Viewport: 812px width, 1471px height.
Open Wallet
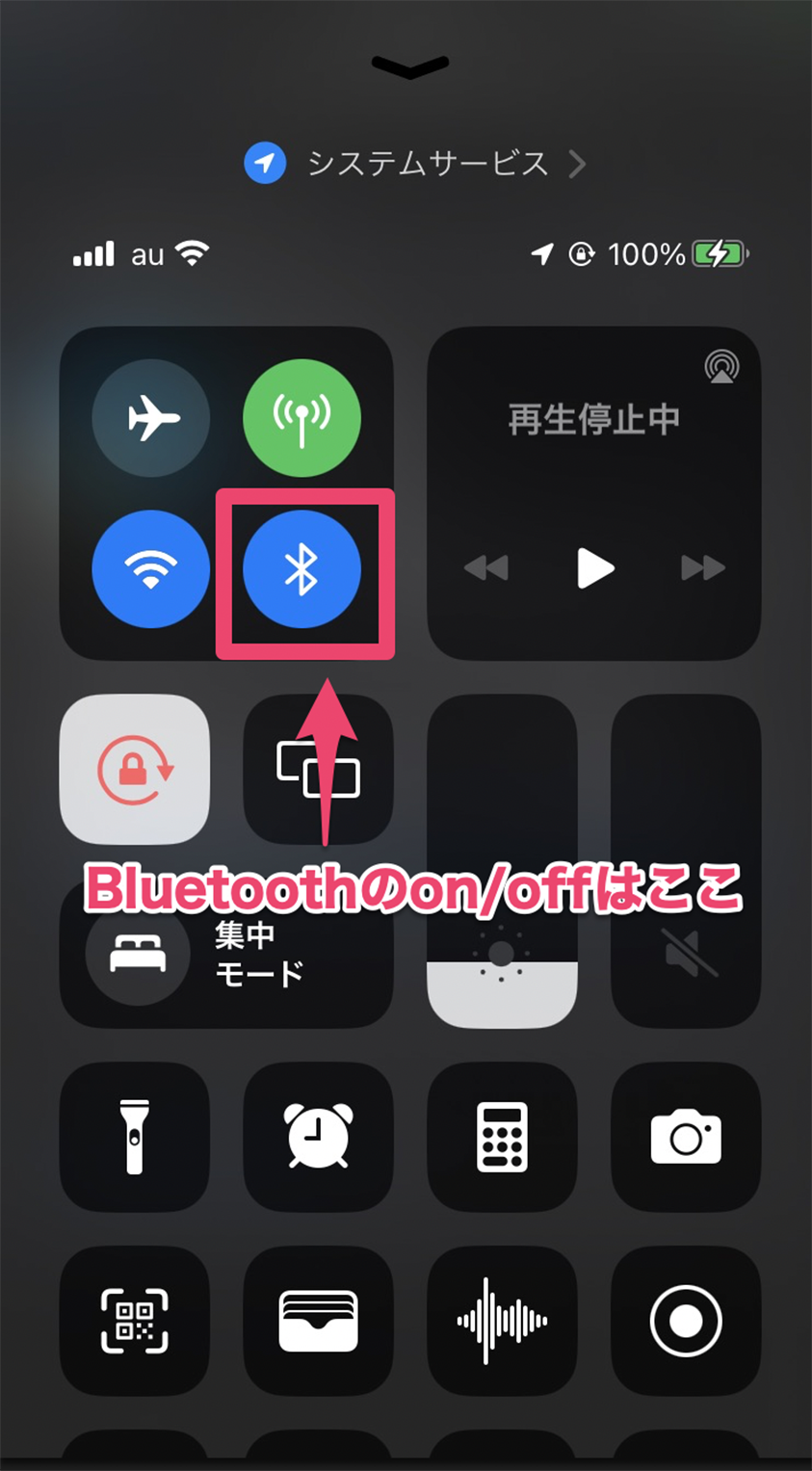click(x=318, y=1321)
